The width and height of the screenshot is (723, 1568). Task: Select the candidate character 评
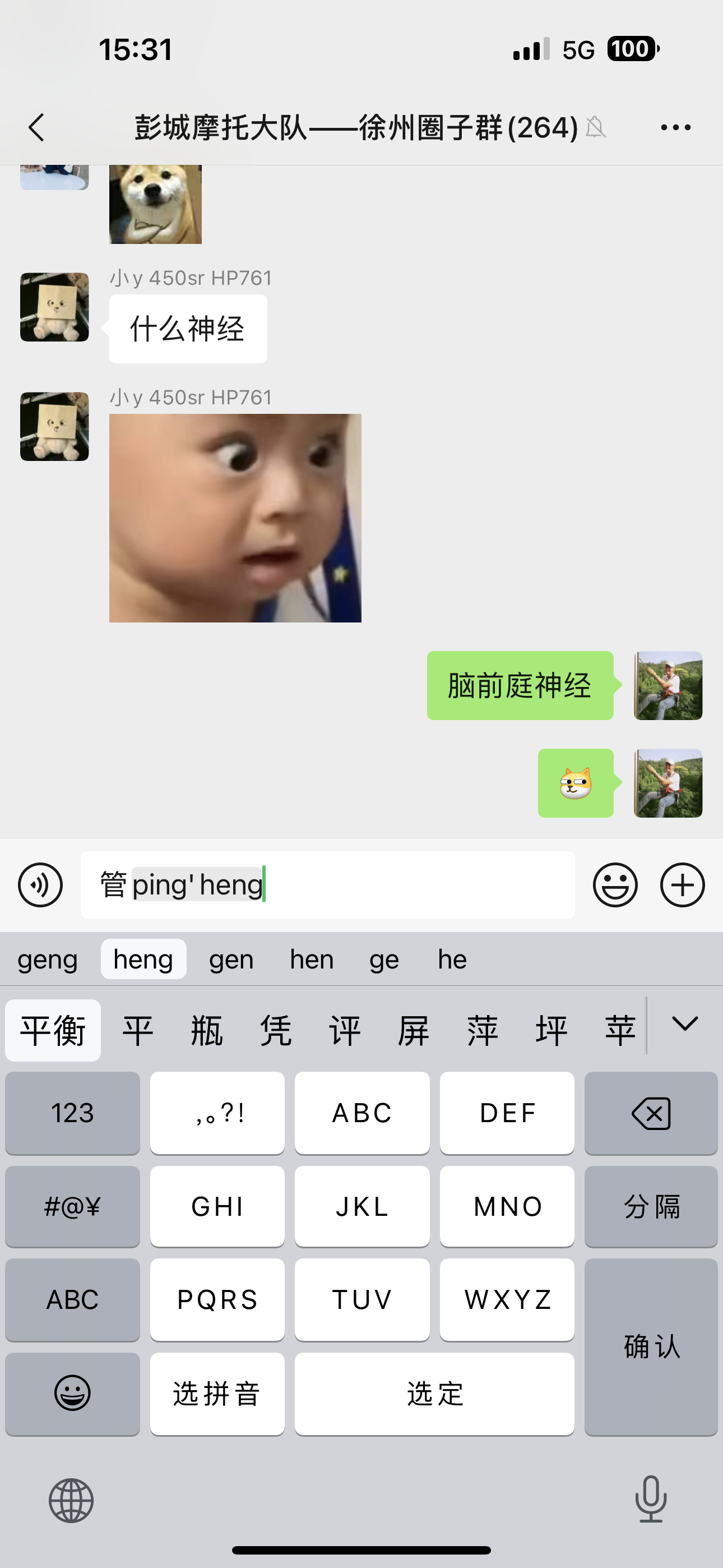345,1031
